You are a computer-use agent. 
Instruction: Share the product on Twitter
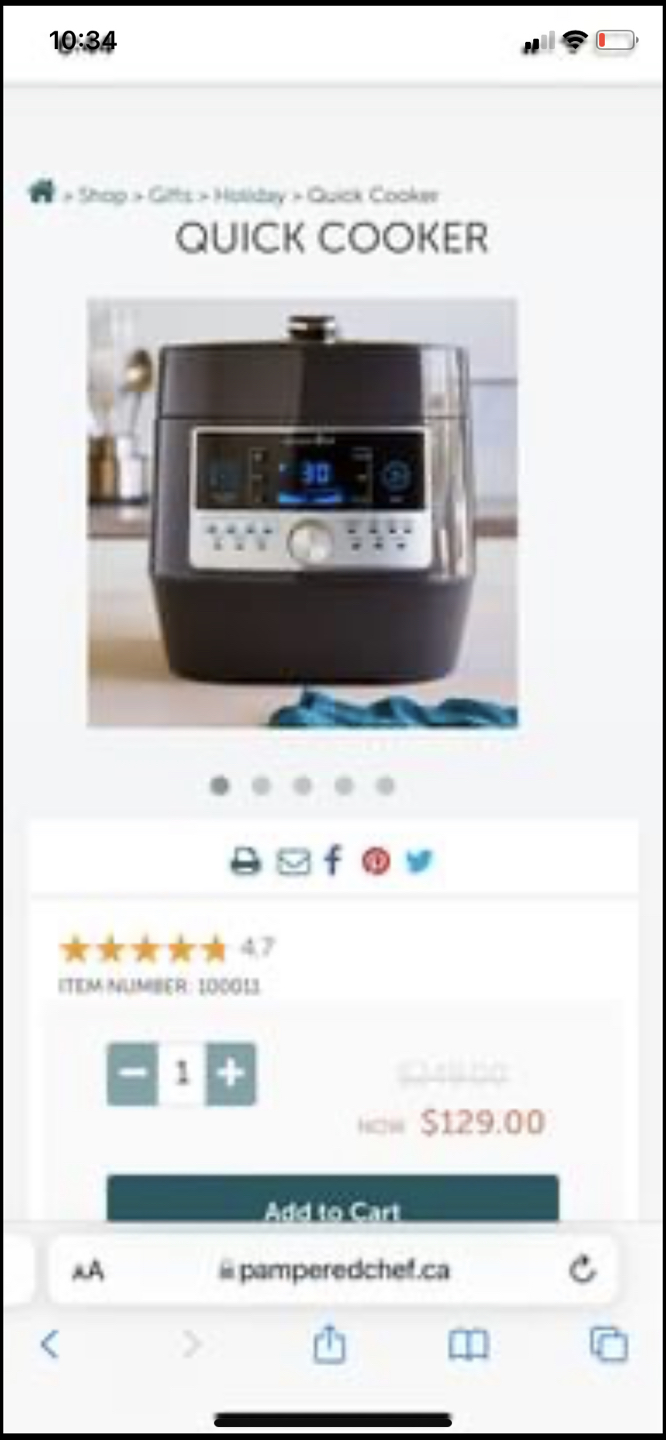420,861
